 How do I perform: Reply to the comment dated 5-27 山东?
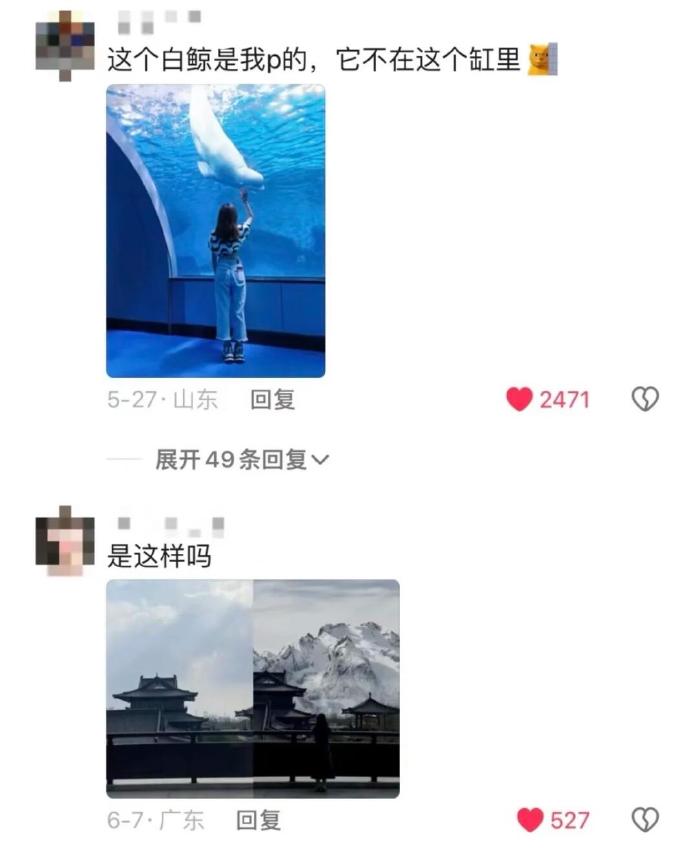(x=272, y=400)
